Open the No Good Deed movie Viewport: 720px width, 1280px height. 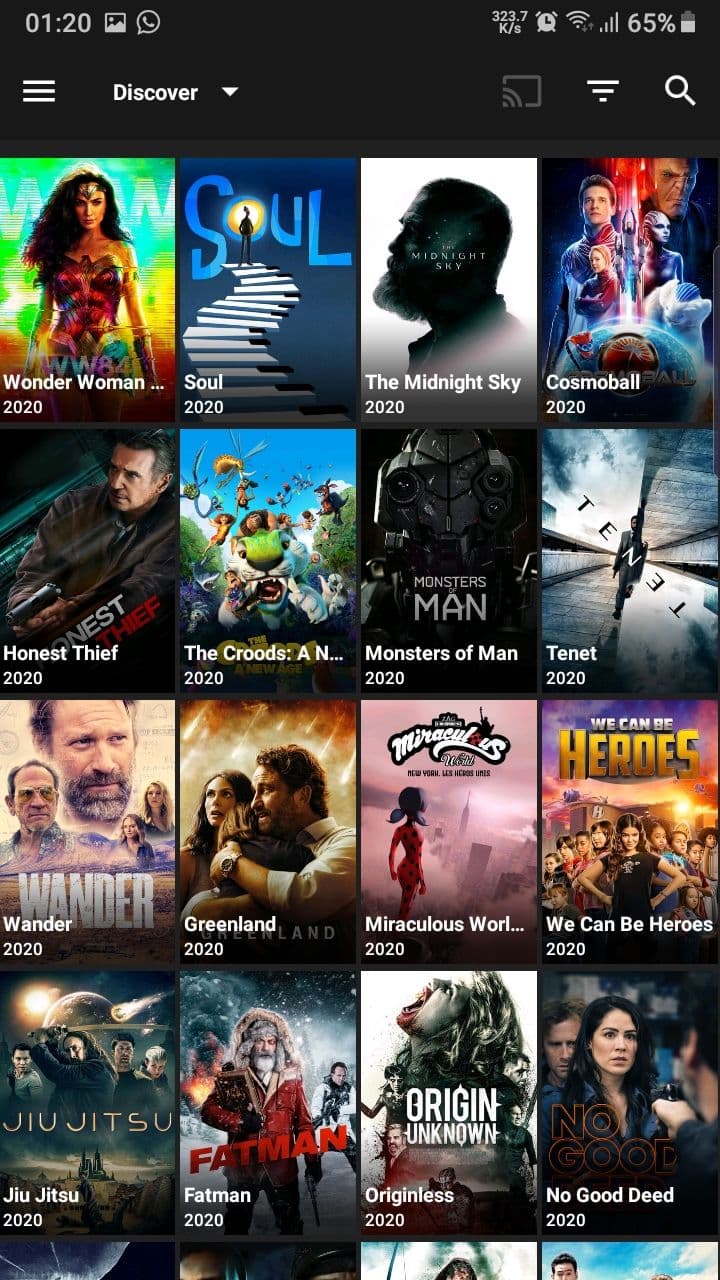point(630,1102)
